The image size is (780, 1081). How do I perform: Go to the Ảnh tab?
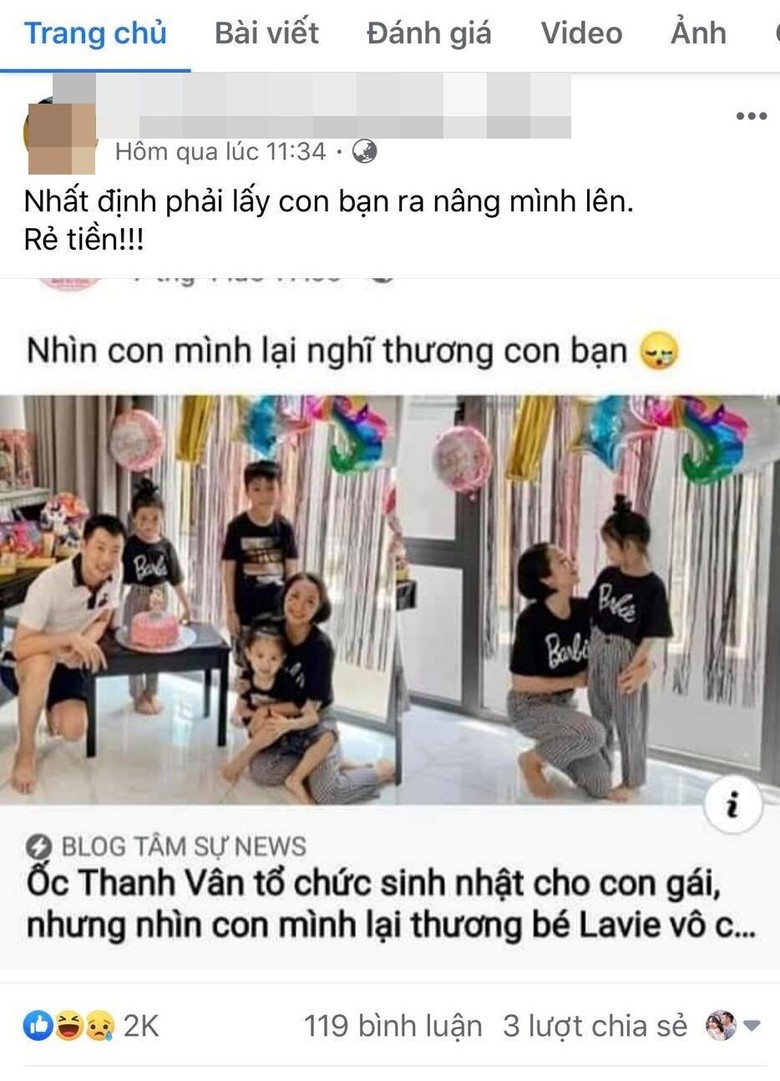[698, 34]
